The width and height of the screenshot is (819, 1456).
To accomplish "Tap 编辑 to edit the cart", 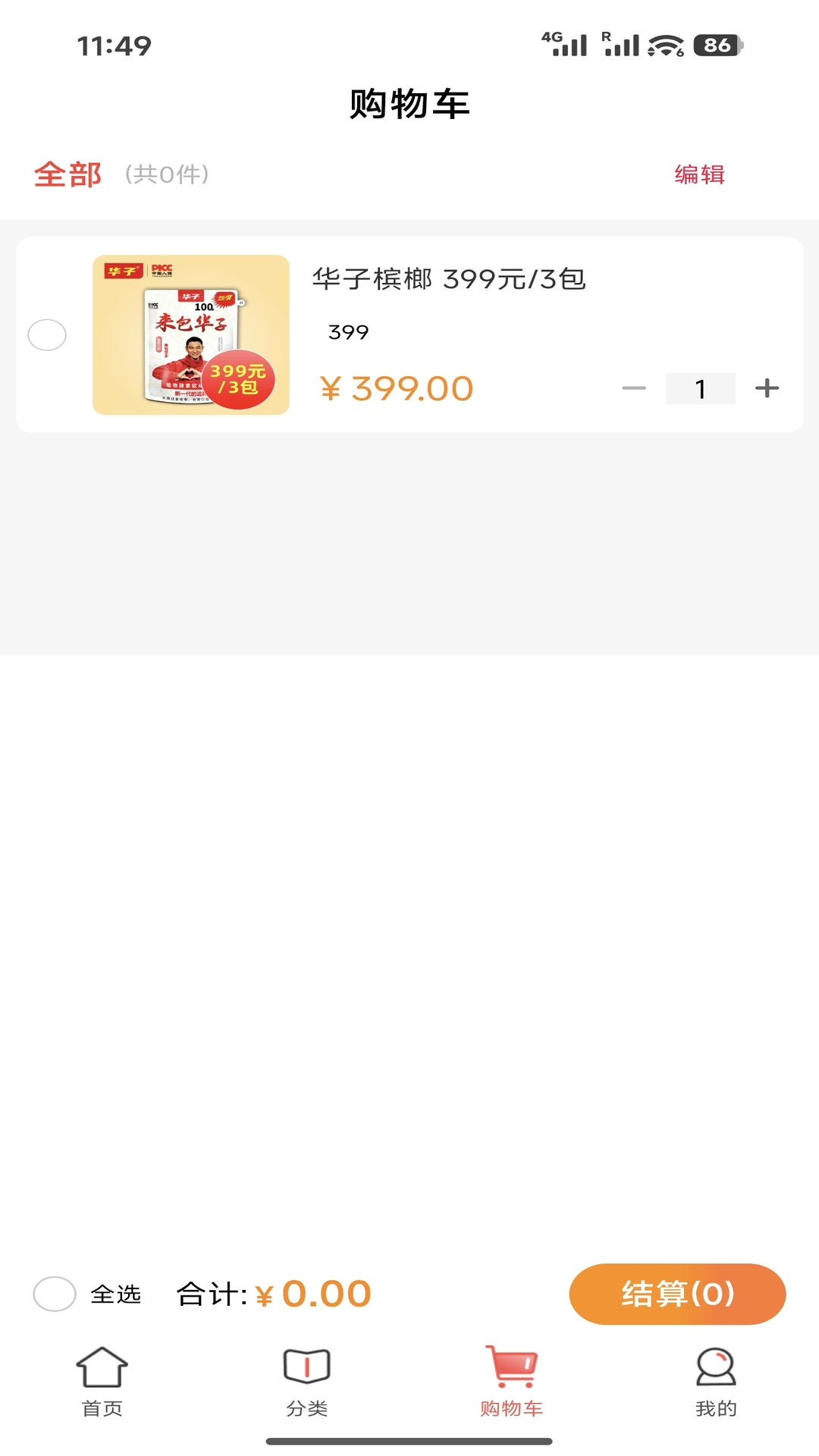I will (x=699, y=174).
